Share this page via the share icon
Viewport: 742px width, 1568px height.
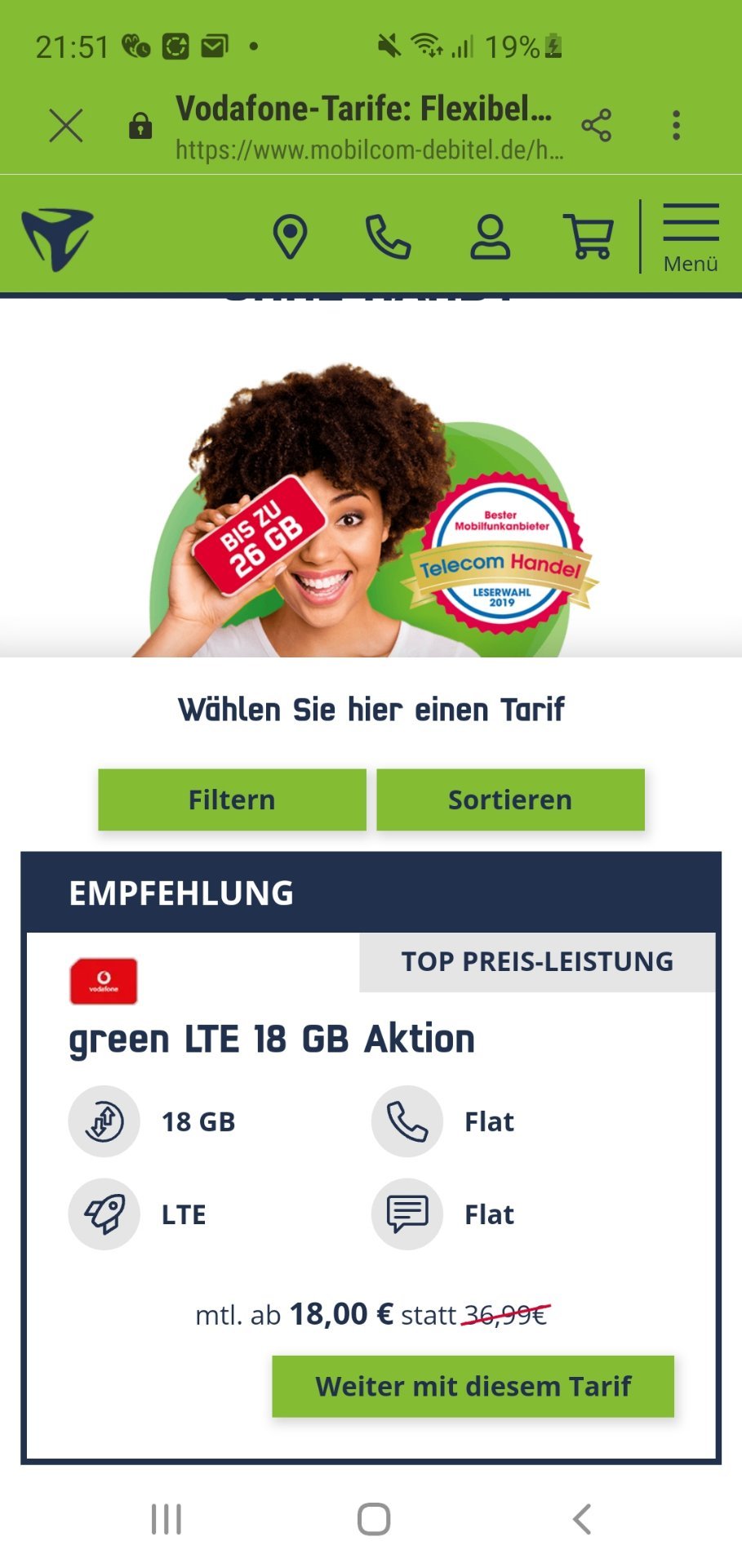(x=596, y=126)
